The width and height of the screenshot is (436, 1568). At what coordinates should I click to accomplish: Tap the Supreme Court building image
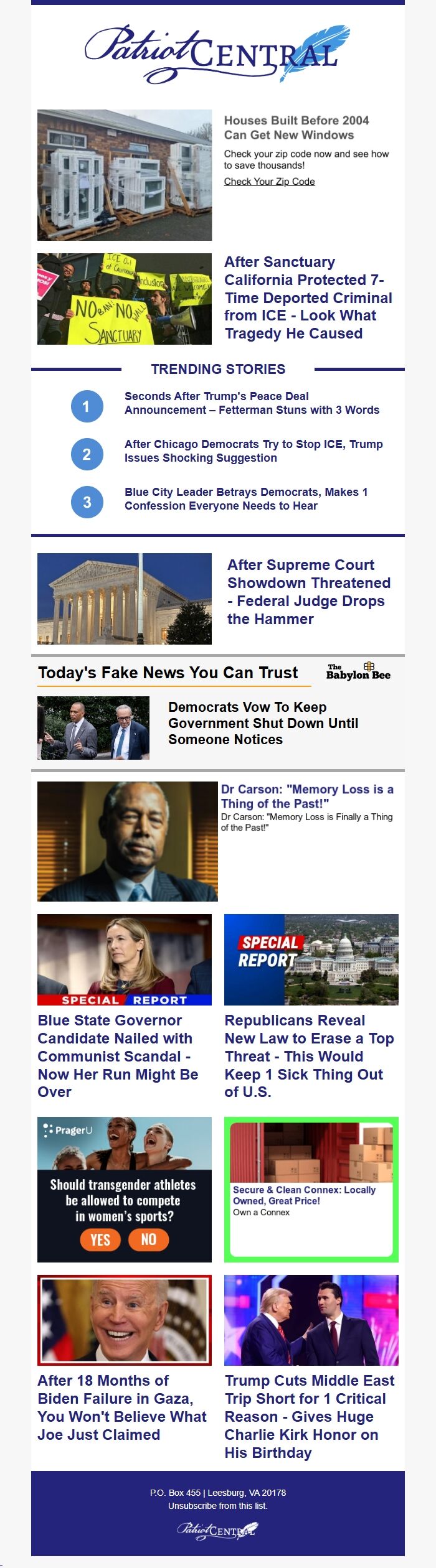(x=125, y=599)
